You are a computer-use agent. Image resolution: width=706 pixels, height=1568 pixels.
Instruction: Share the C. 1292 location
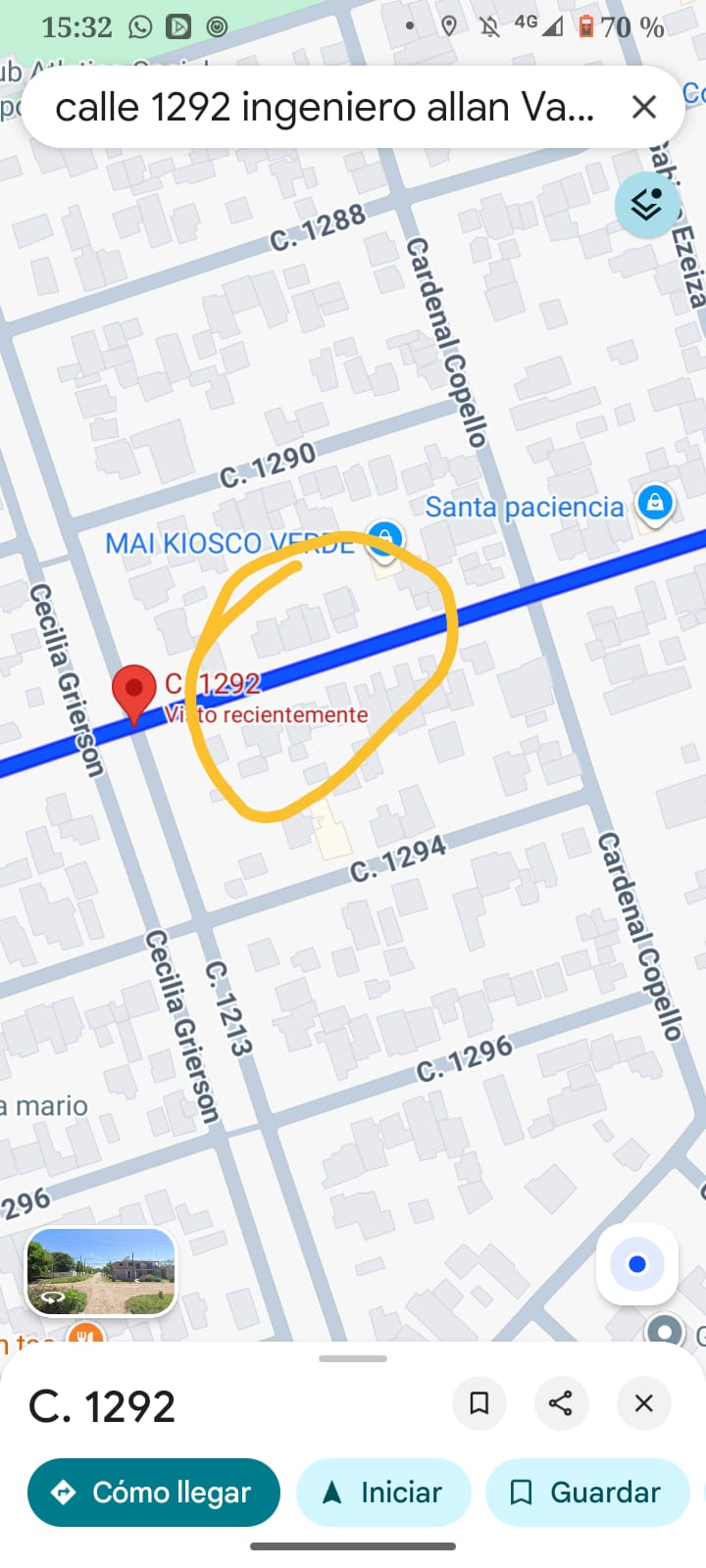click(561, 1403)
